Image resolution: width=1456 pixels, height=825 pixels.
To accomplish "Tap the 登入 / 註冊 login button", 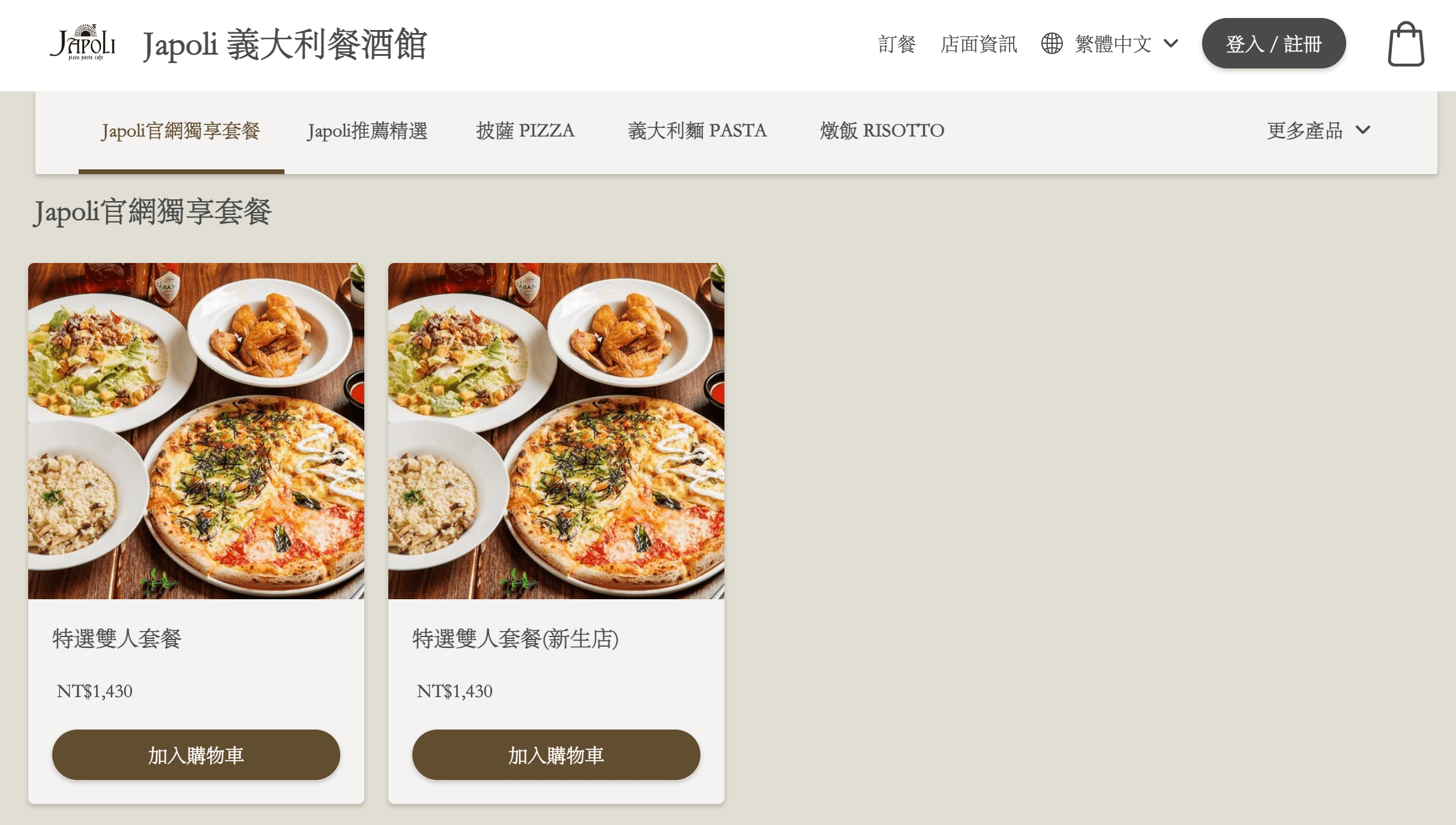I will pyautogui.click(x=1274, y=44).
